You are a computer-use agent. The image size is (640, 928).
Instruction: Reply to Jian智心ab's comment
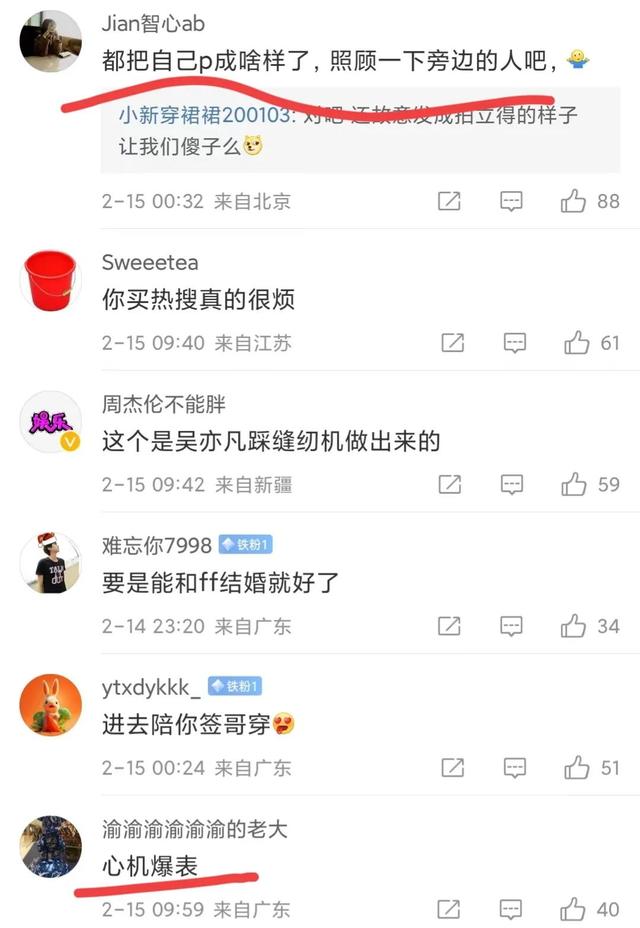point(512,201)
